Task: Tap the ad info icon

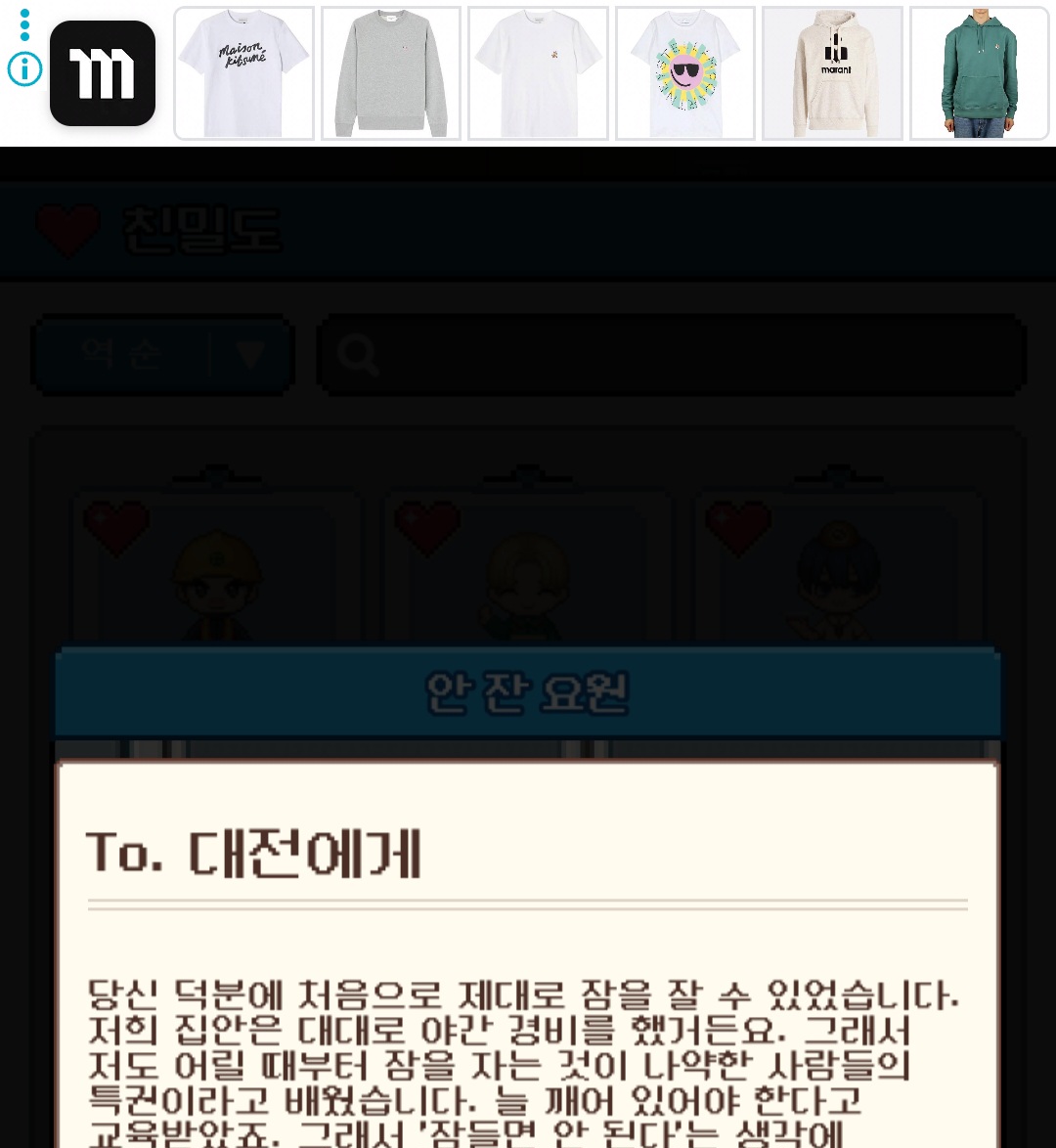Action: click(24, 69)
